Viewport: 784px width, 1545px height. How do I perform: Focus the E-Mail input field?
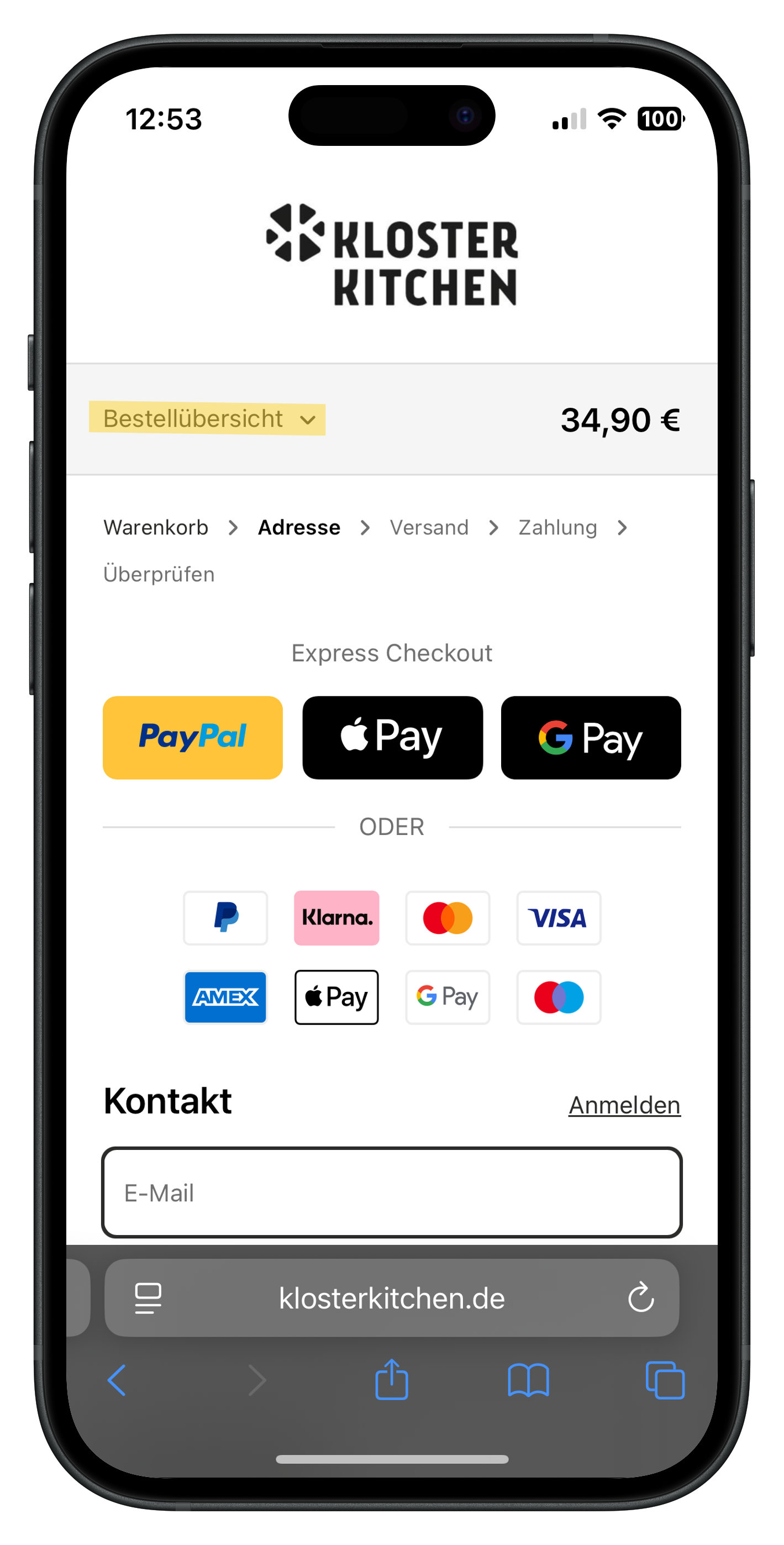392,1193
